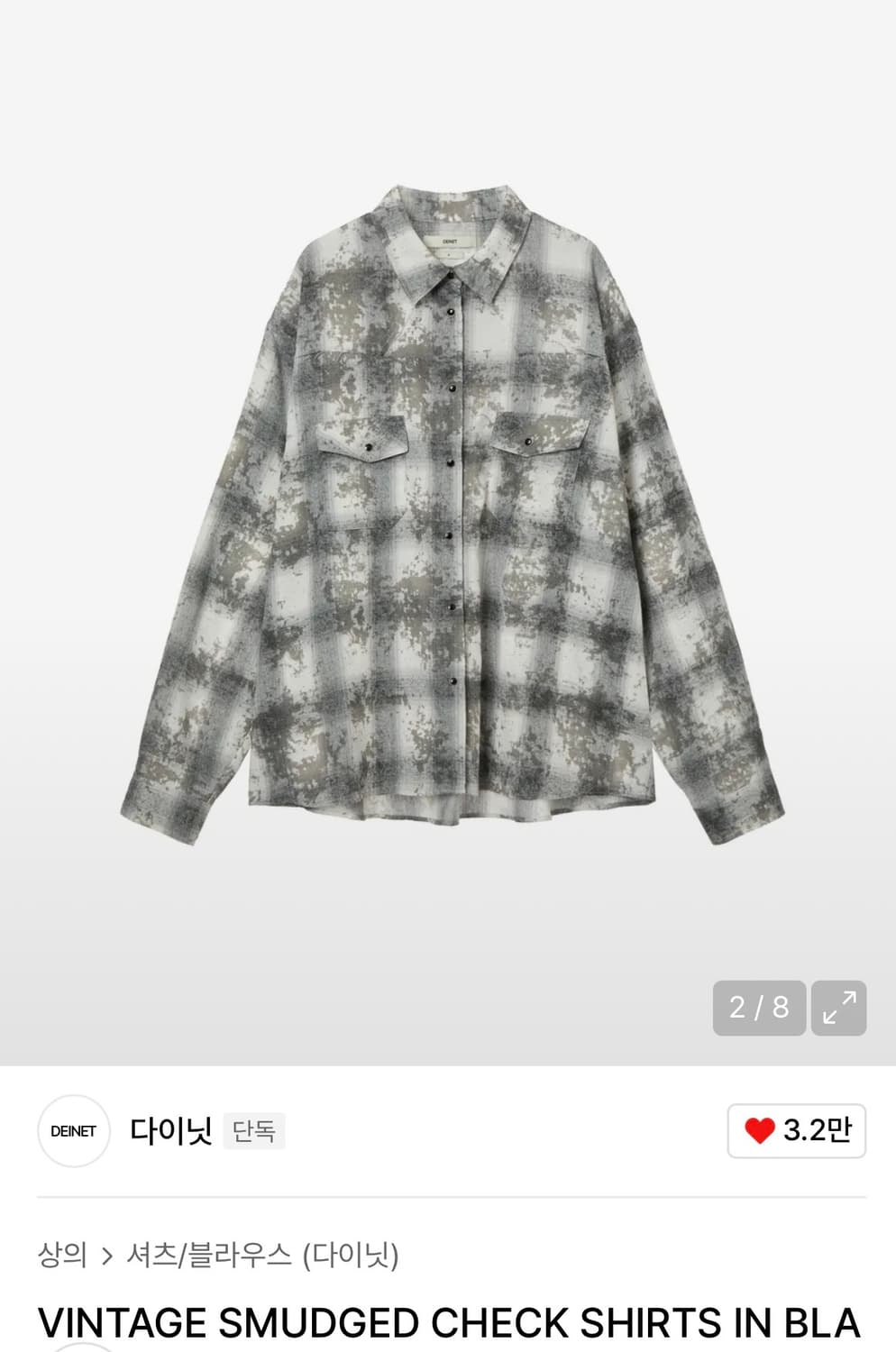Tap the plaid shirt product photo

pyautogui.click(x=448, y=505)
